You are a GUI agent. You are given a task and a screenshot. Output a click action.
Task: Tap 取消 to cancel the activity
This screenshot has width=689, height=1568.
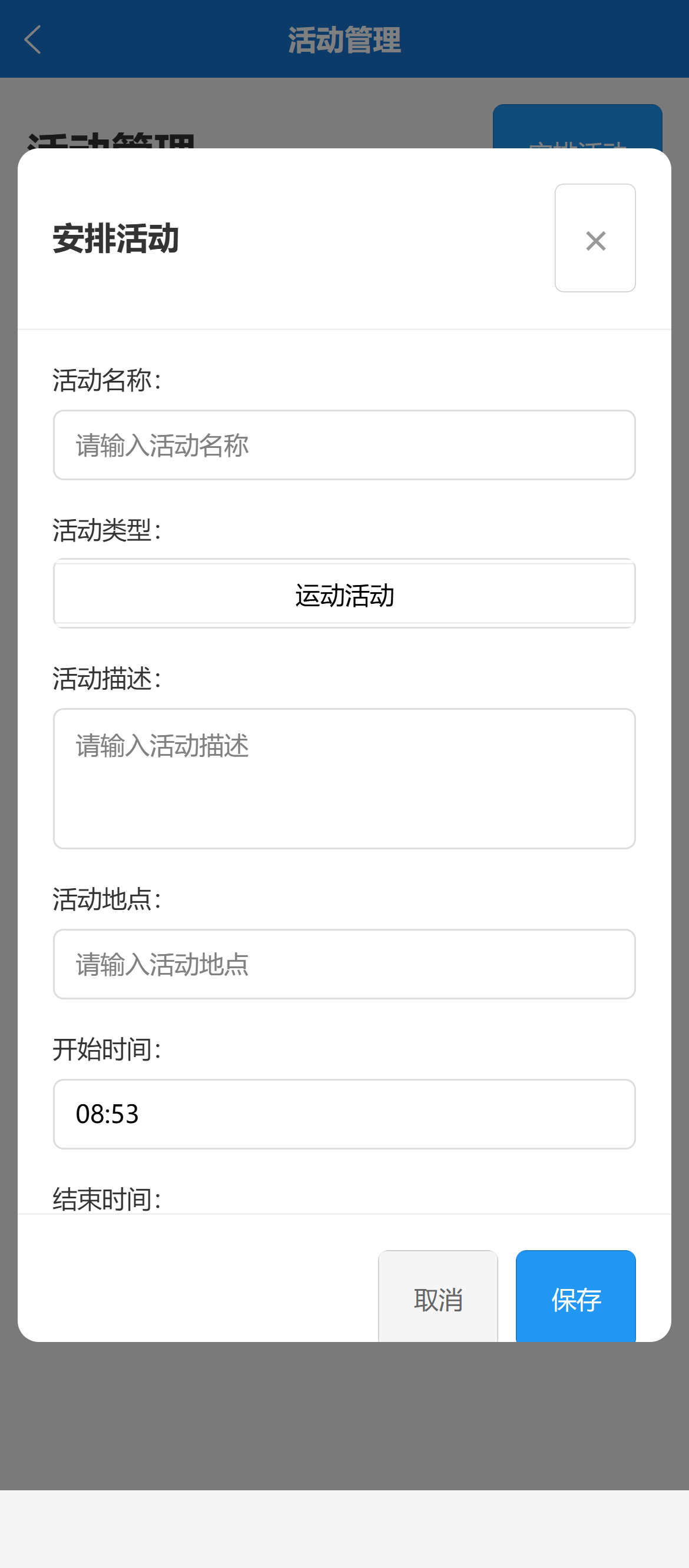point(438,1297)
